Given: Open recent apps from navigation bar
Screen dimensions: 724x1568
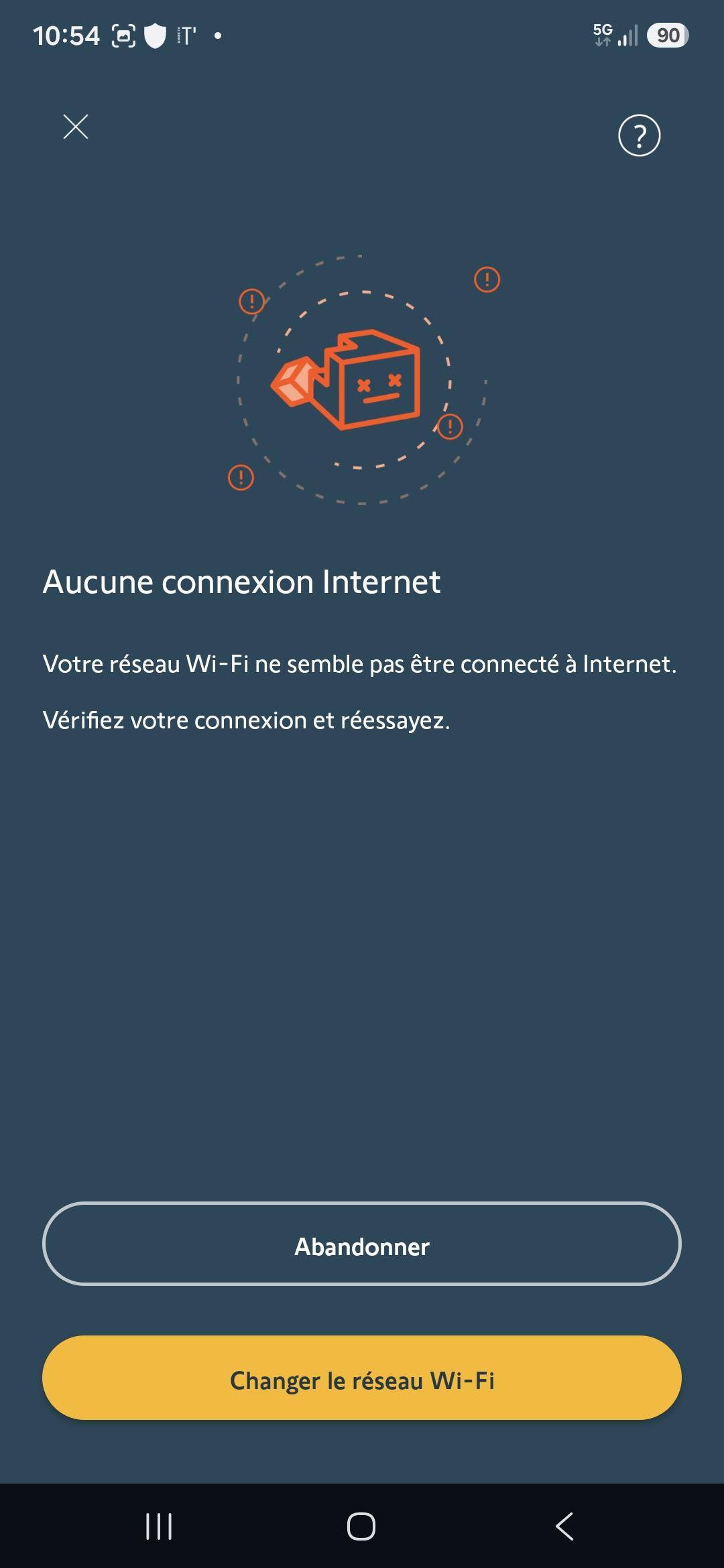Looking at the screenshot, I should 159,1526.
